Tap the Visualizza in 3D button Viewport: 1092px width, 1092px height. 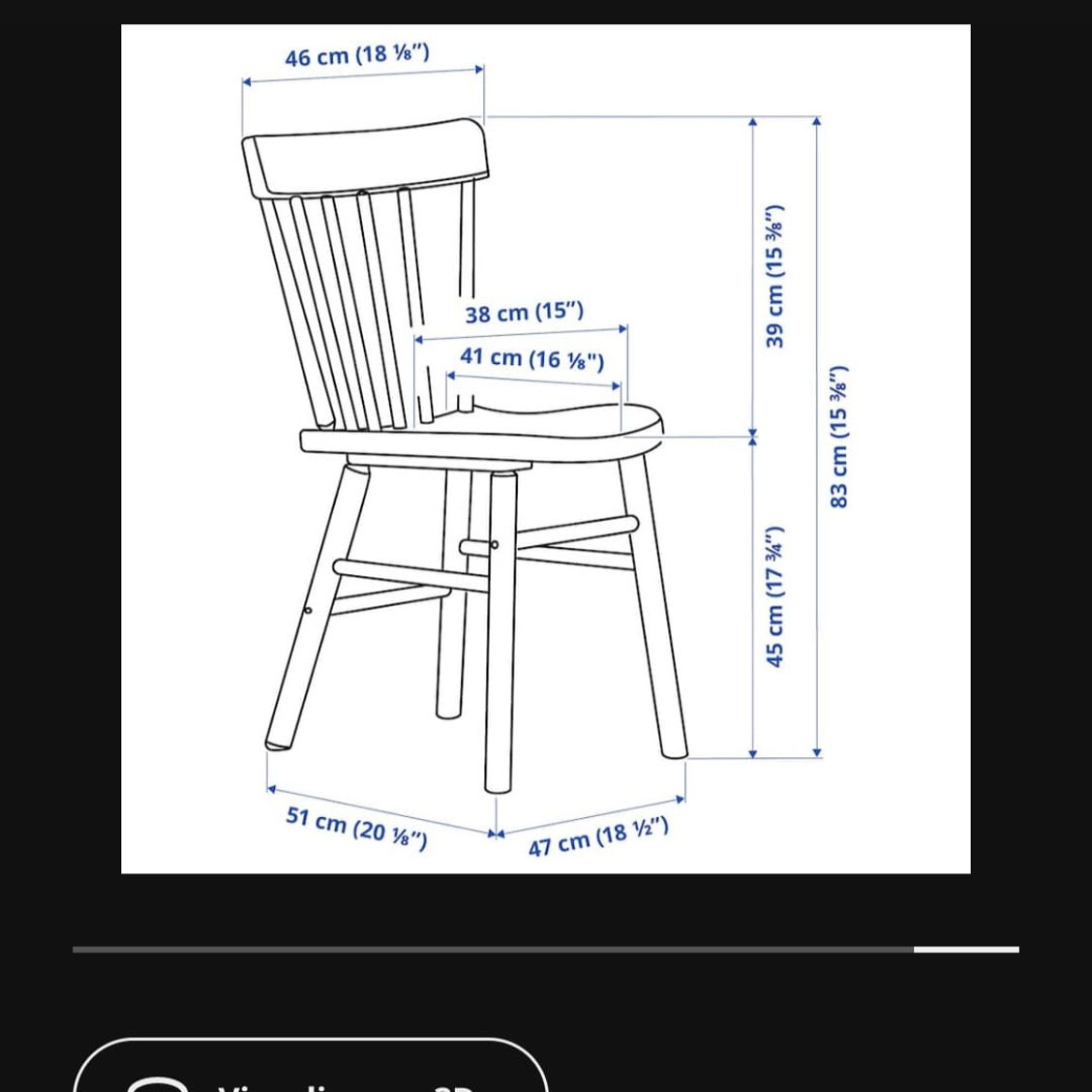(312, 1070)
